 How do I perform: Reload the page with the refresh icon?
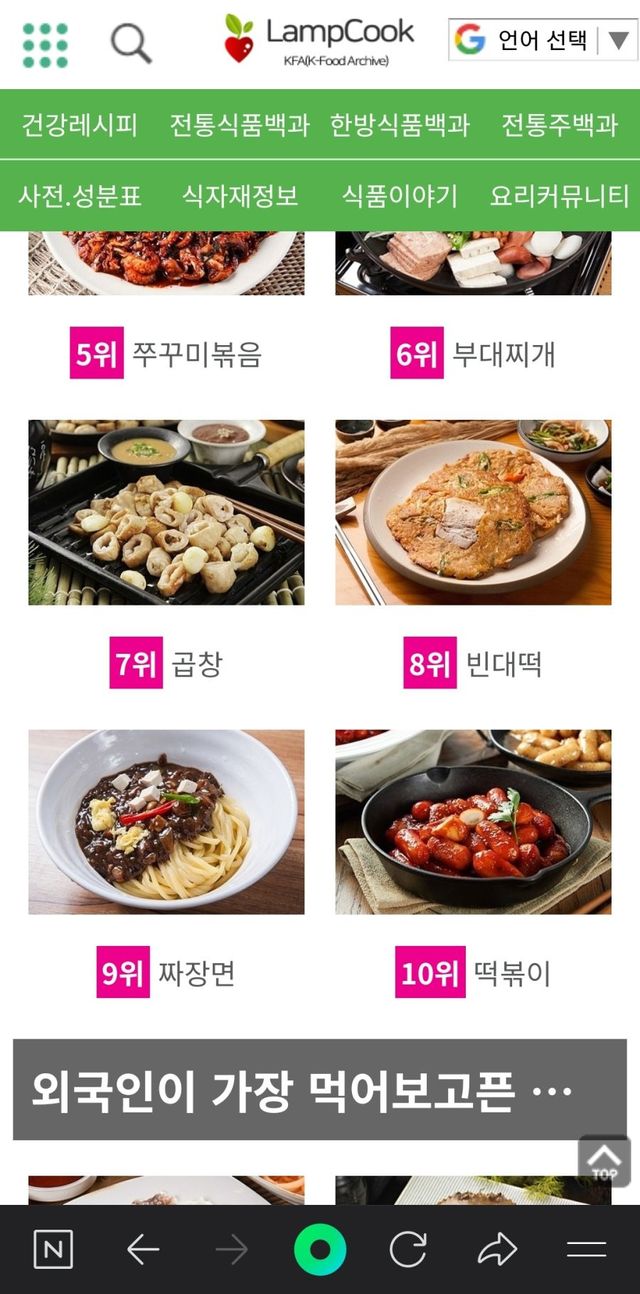(x=408, y=1250)
